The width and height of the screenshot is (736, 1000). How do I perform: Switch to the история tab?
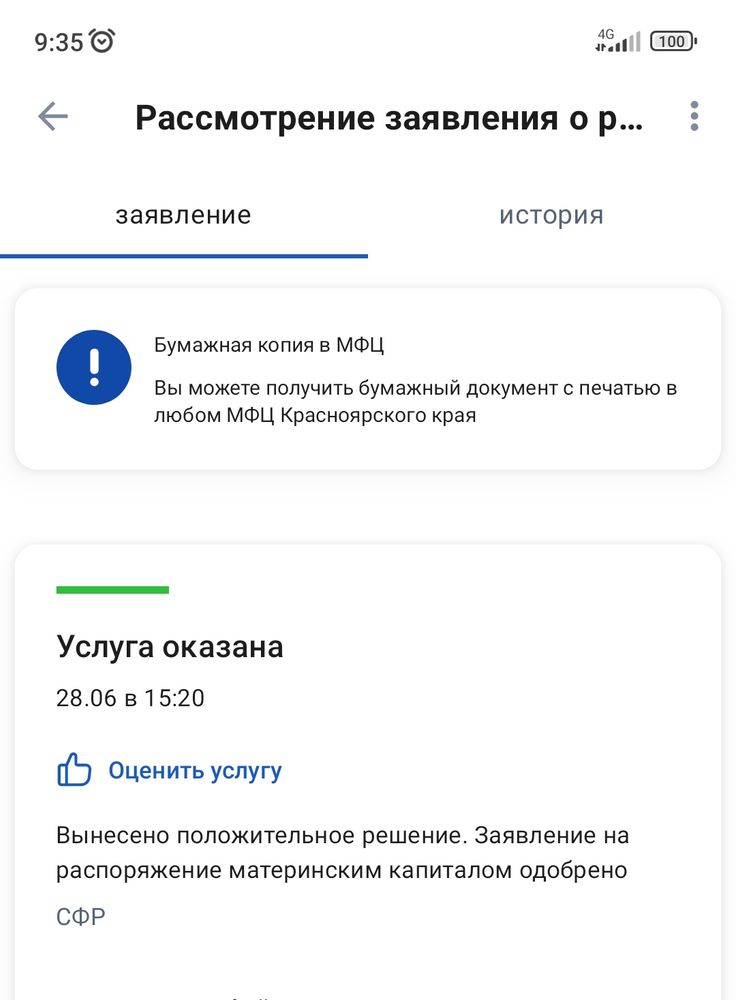549,214
